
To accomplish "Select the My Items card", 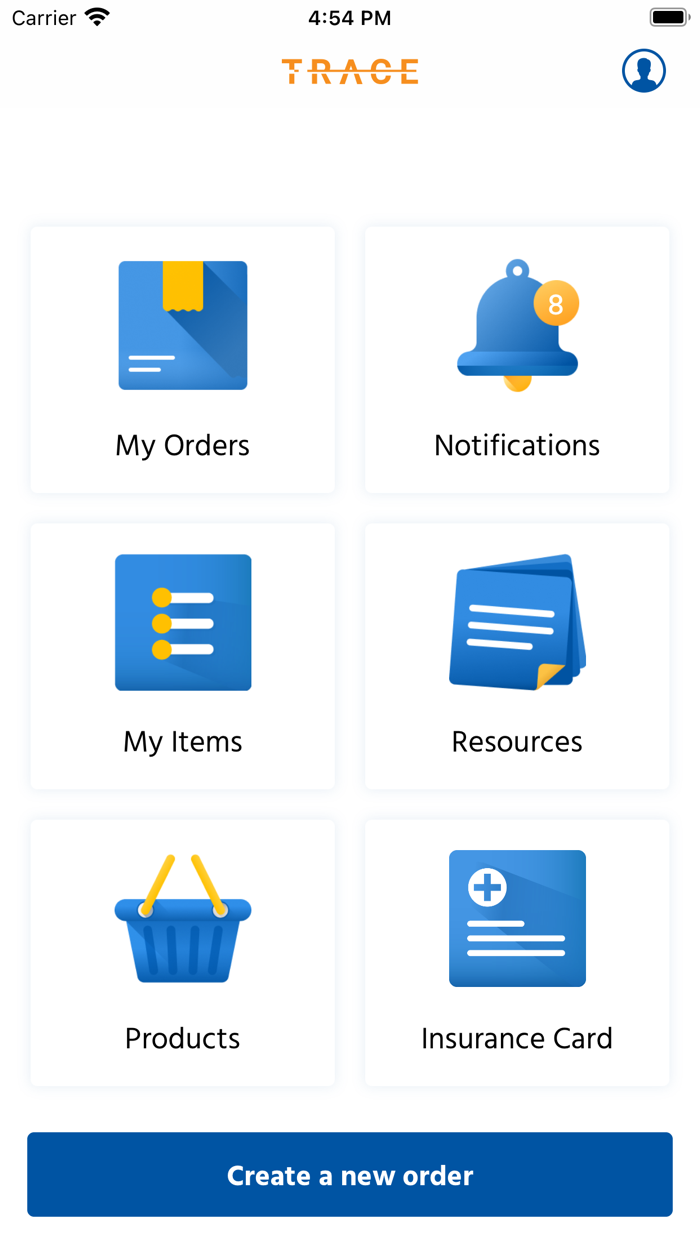I will (x=183, y=656).
